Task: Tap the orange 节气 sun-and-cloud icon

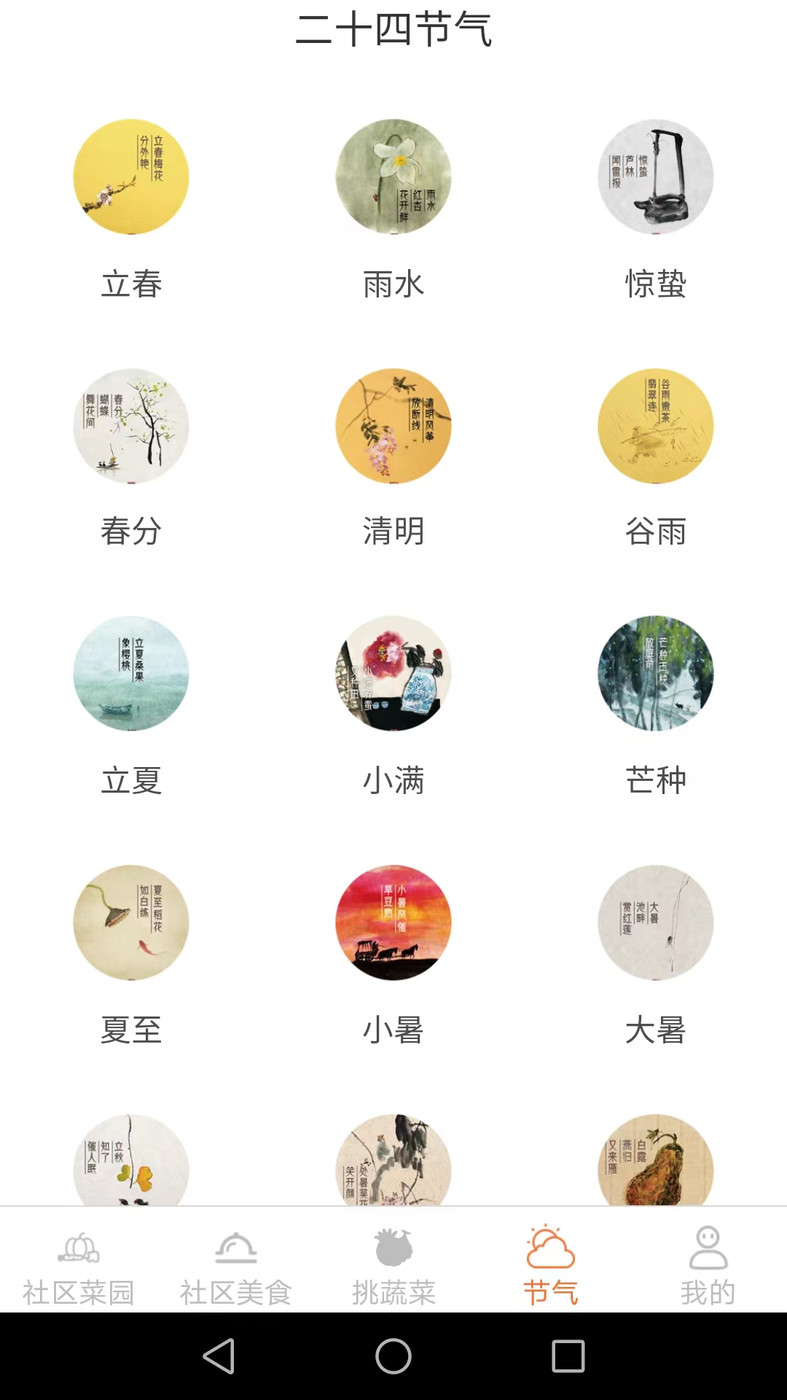Action: [x=550, y=1248]
